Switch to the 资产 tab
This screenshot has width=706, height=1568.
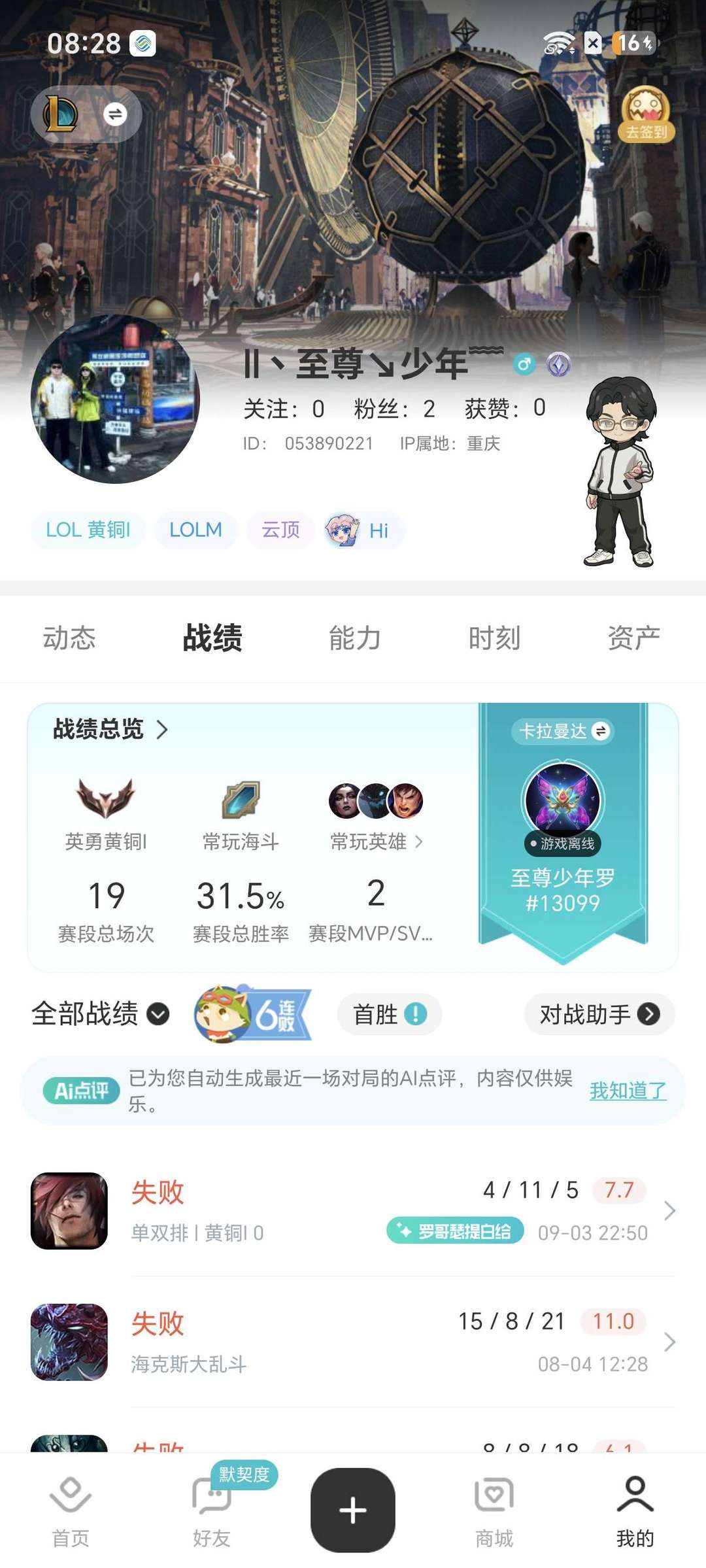[x=633, y=638]
